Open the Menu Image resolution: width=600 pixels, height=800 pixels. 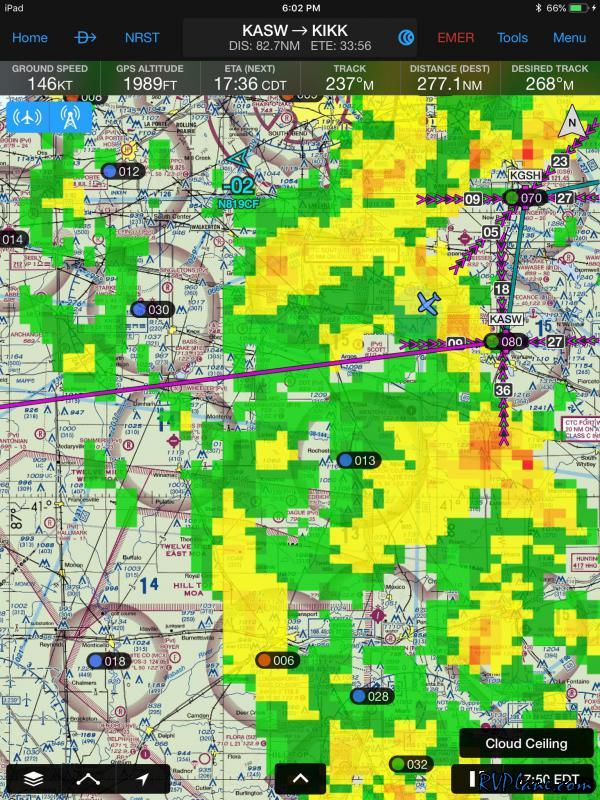pyautogui.click(x=569, y=38)
